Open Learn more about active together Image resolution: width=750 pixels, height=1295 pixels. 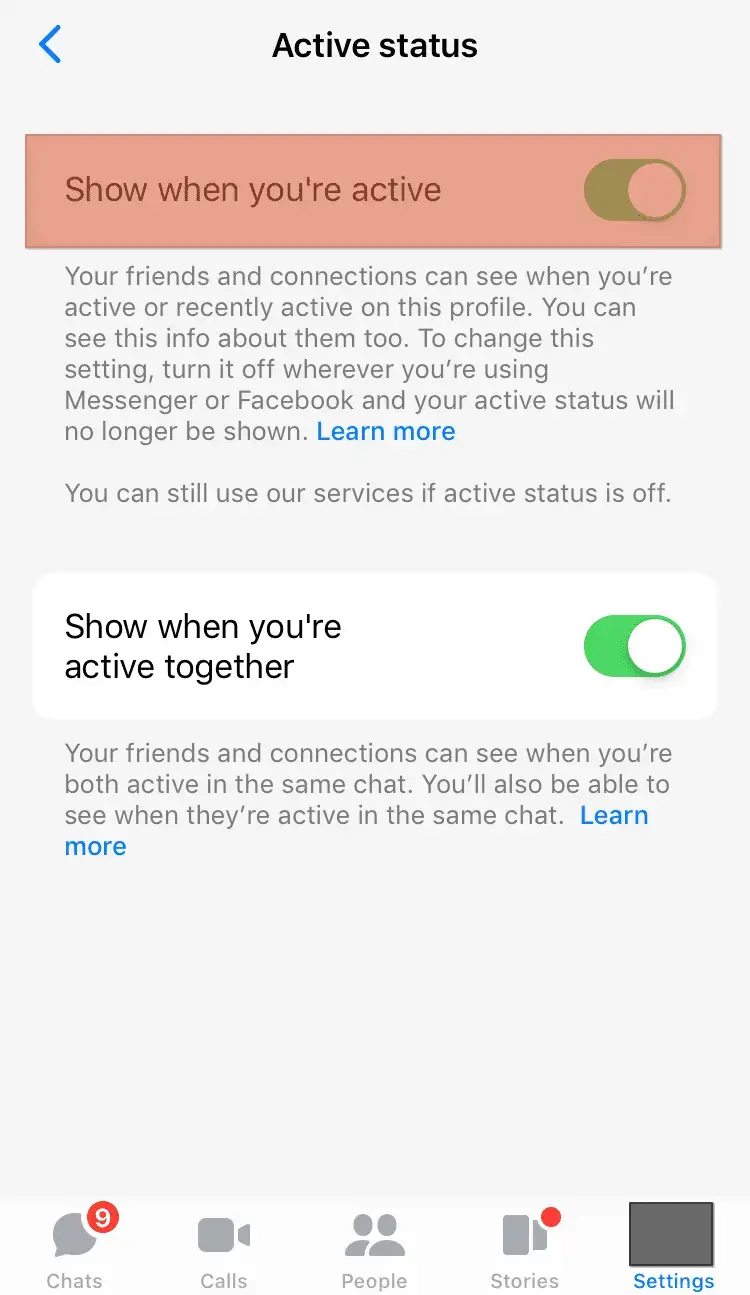pos(614,815)
